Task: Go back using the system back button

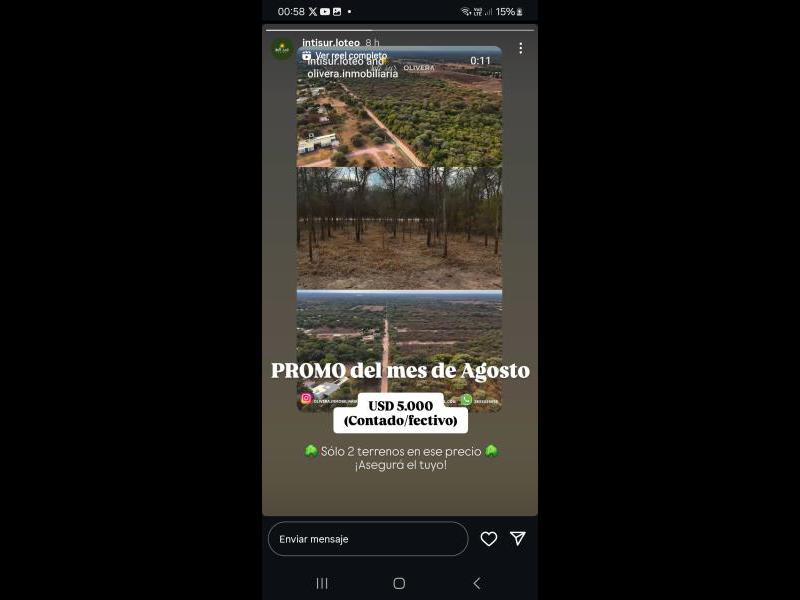Action: pyautogui.click(x=476, y=583)
